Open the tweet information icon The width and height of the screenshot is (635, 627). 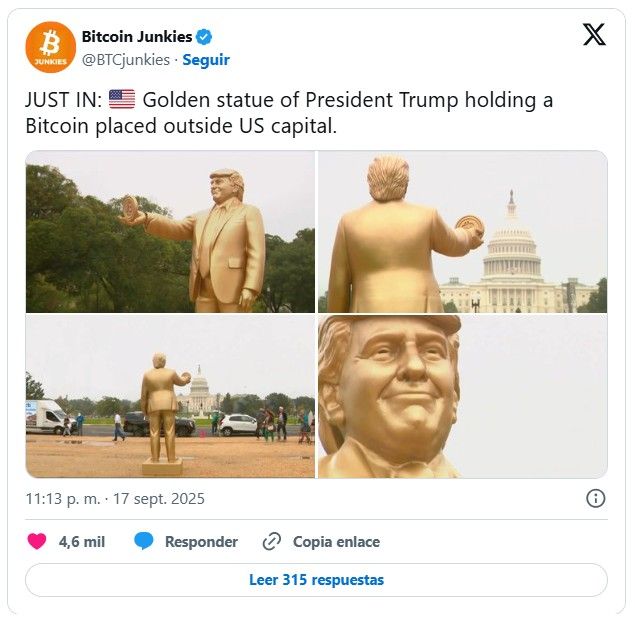tap(595, 498)
